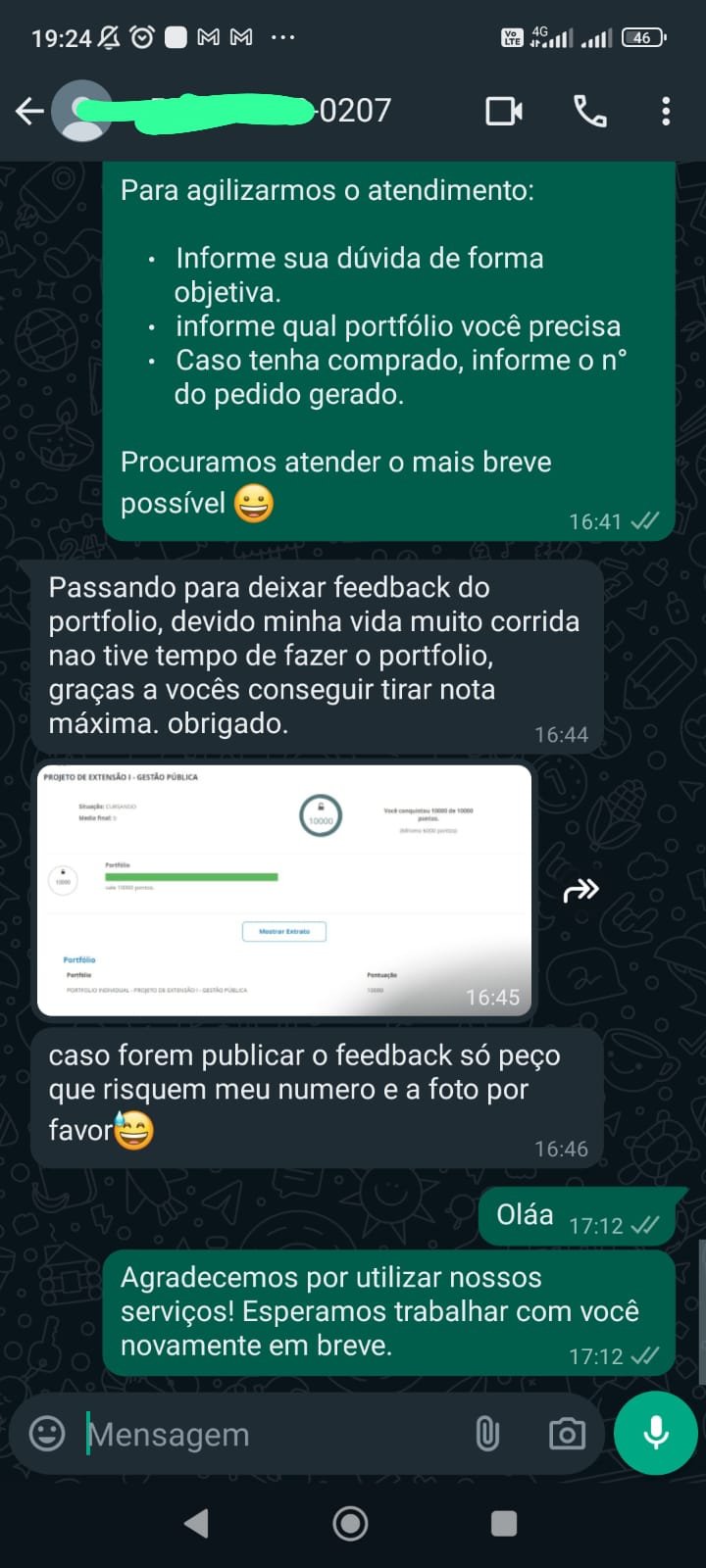Forward the shared image

(580, 891)
